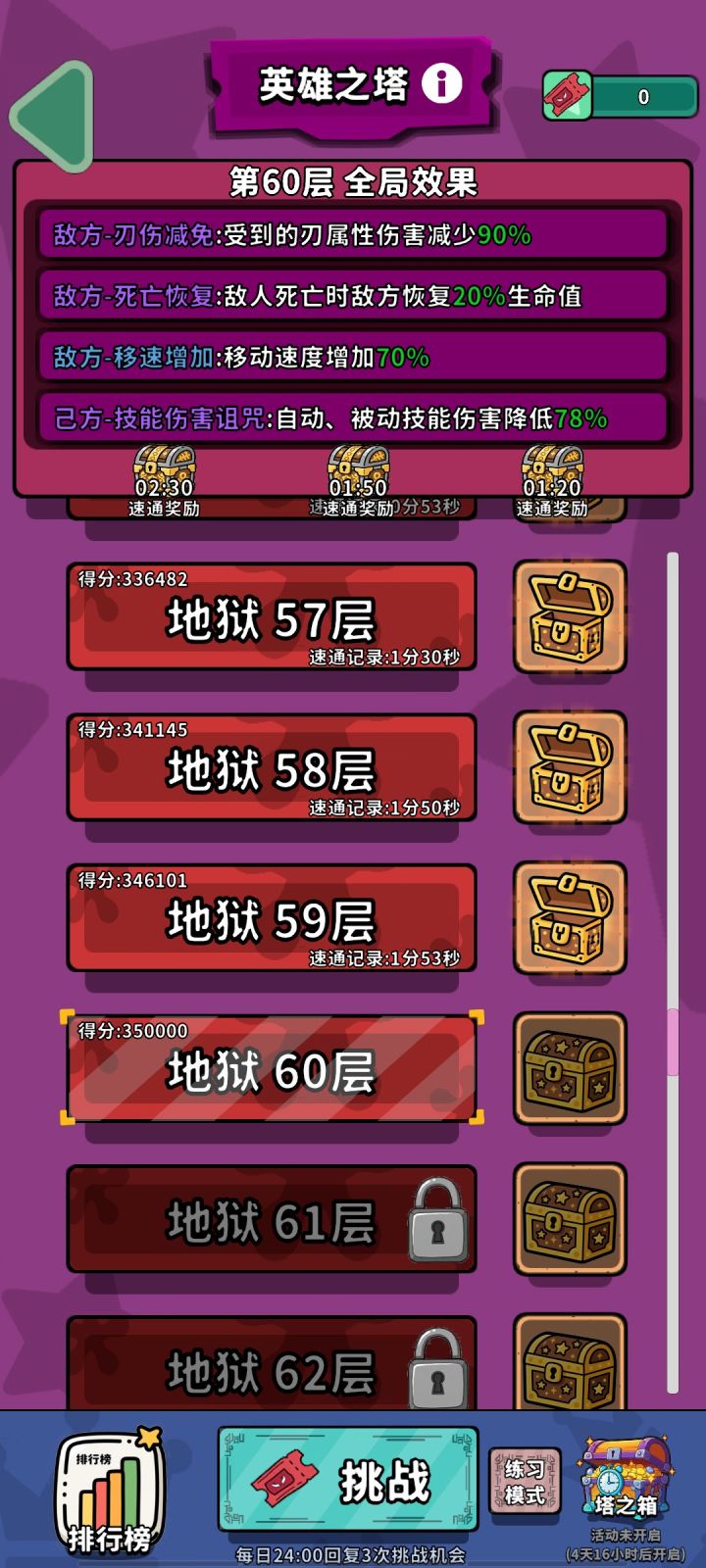Screen dimensions: 706x1568
Task: Open the 01:20 speedrun reward chest
Action: point(551,465)
